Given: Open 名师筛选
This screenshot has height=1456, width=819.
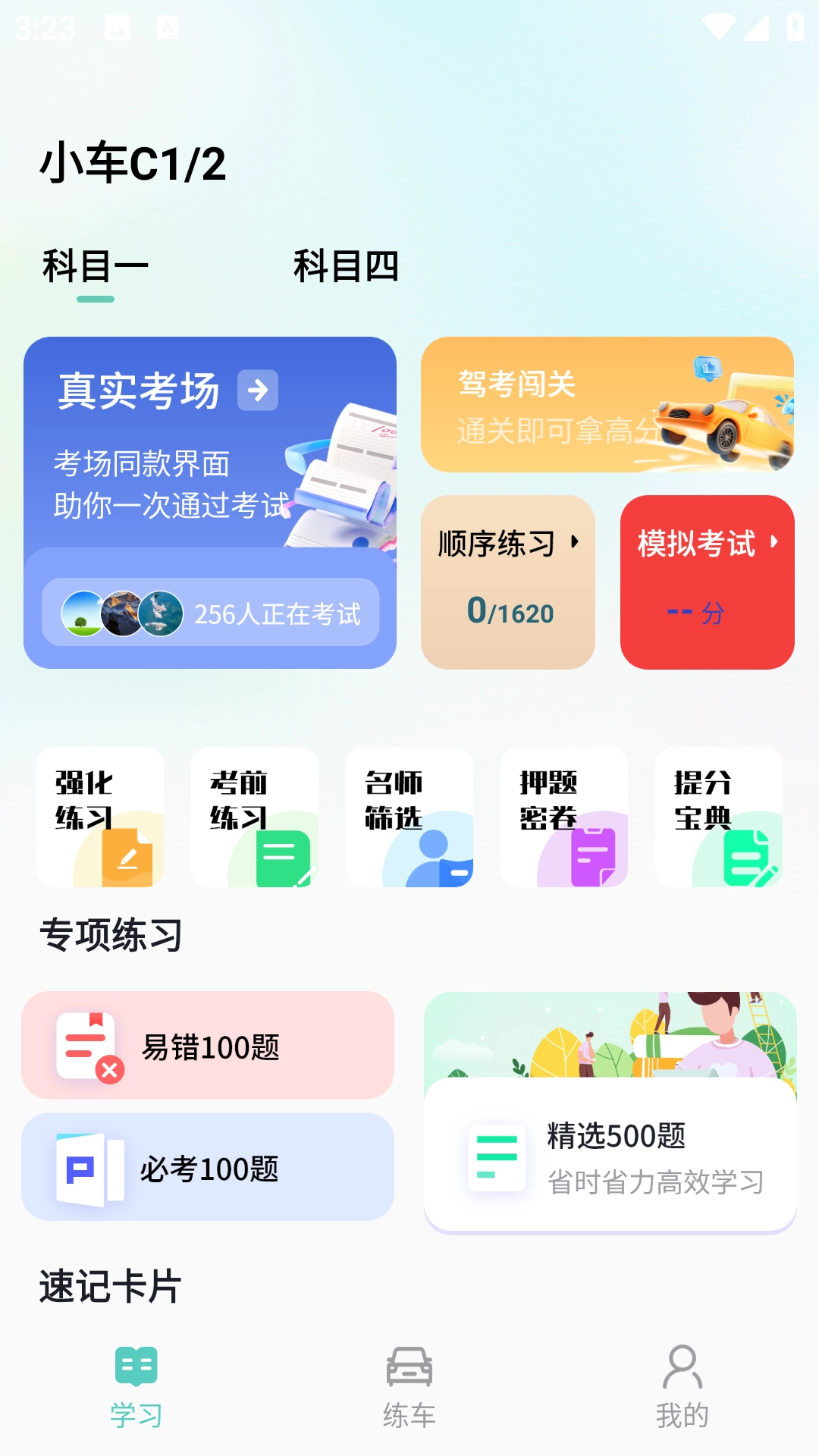Looking at the screenshot, I should tap(409, 817).
